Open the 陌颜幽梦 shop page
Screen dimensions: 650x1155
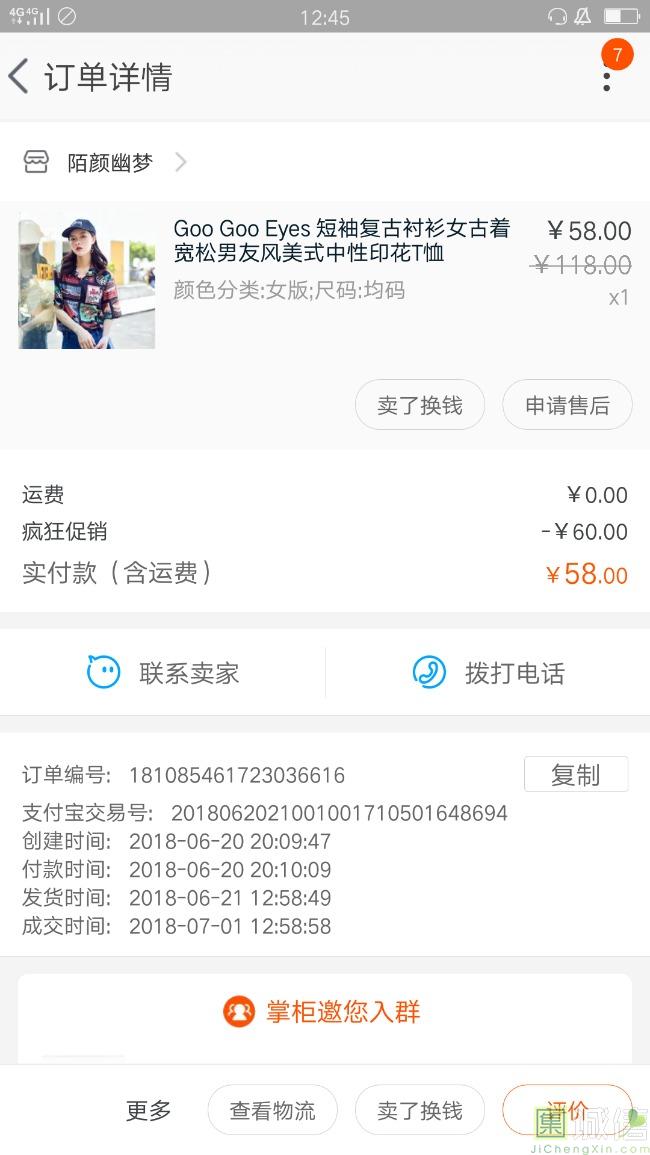click(108, 163)
